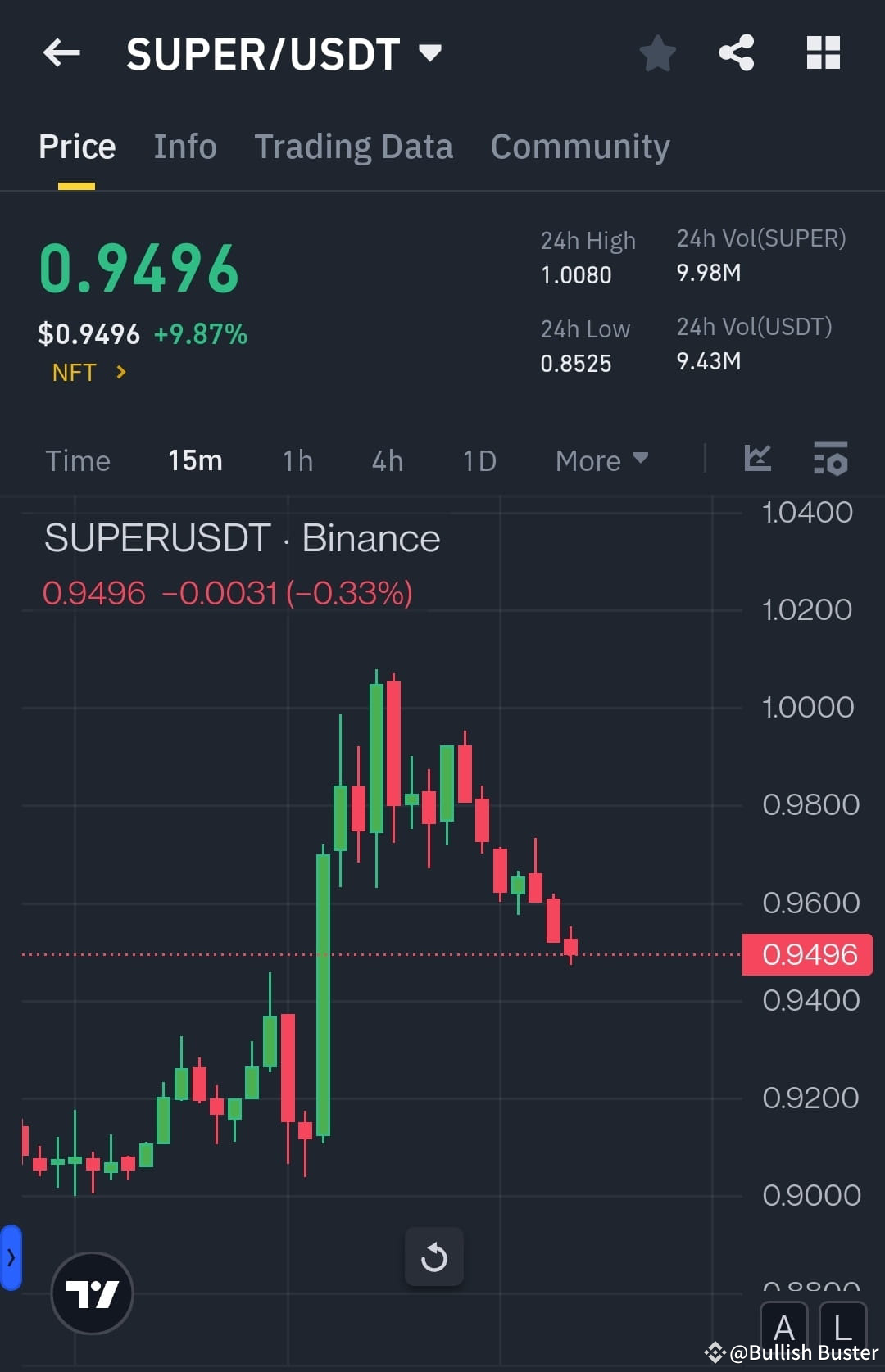Expand the NFT link chevron
This screenshot has height=1372, width=885.
pos(120,372)
